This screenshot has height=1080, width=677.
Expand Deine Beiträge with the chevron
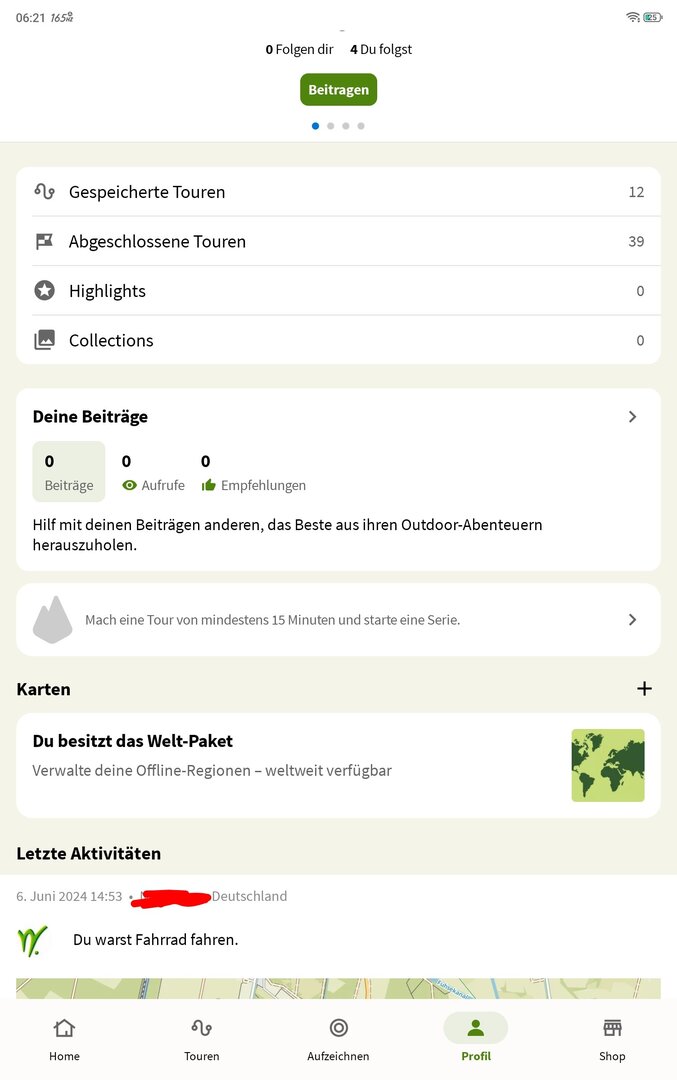point(632,417)
